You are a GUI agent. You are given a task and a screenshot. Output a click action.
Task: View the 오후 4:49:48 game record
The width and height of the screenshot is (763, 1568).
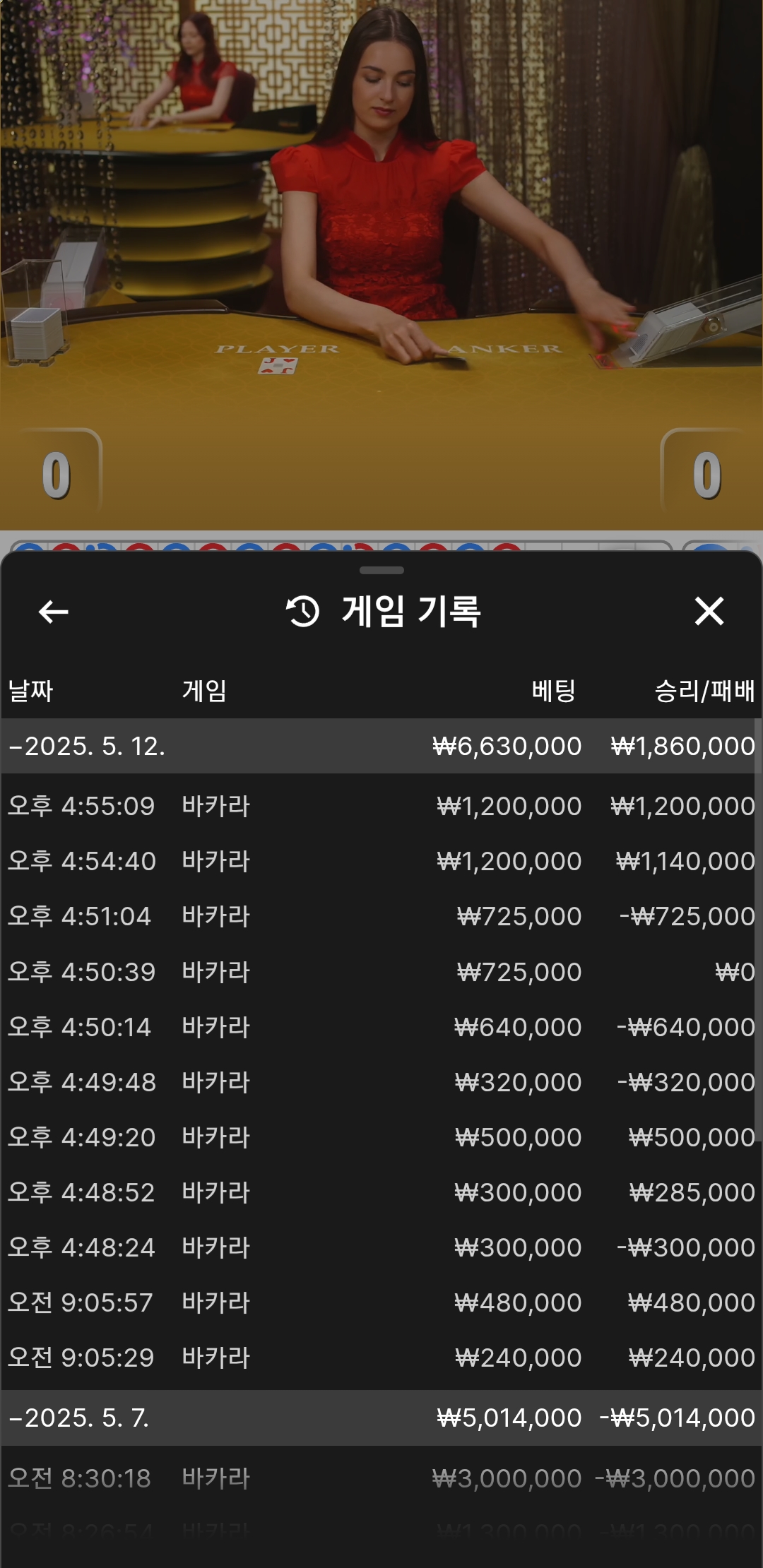pos(381,1082)
